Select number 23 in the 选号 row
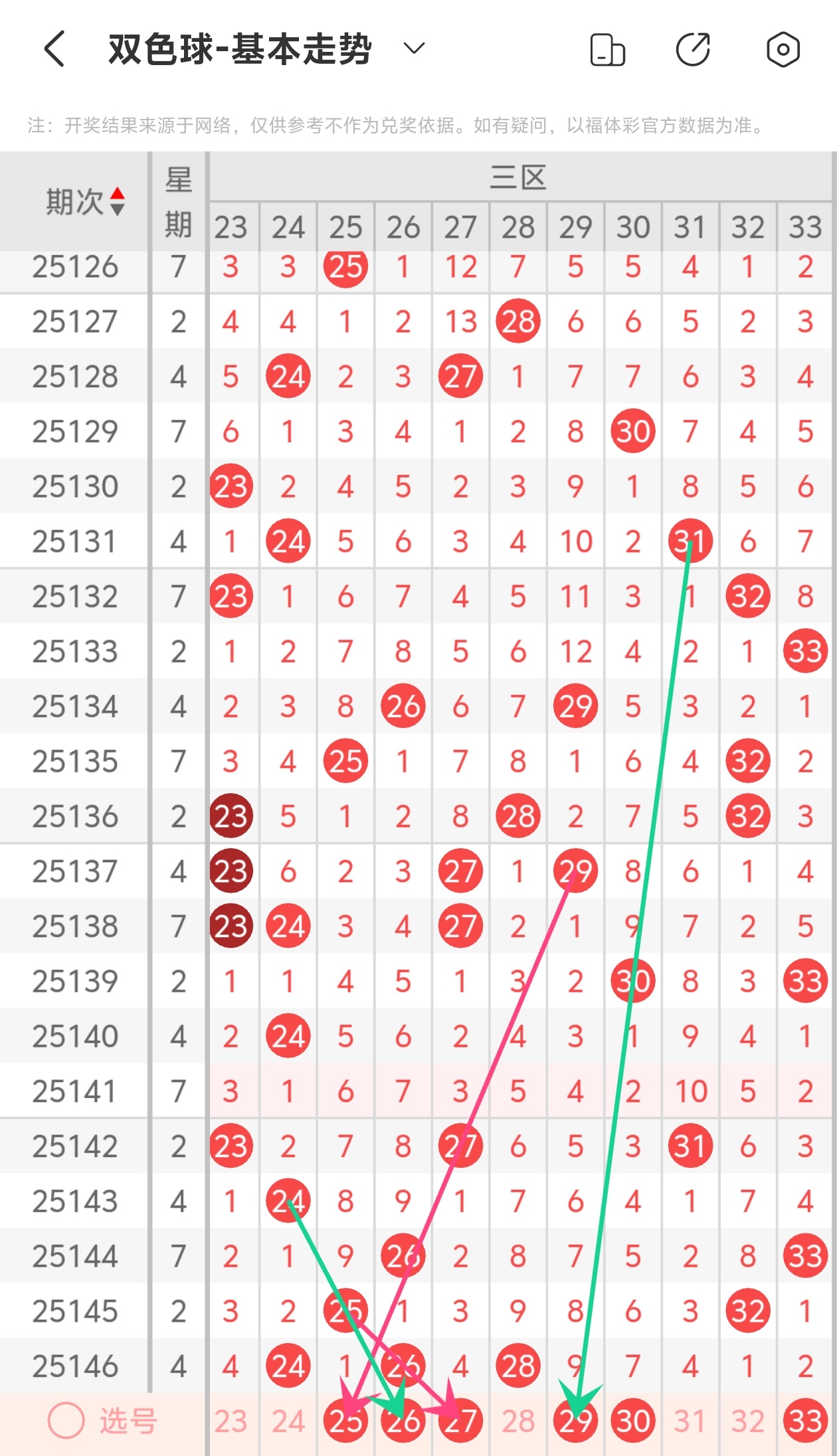837x1456 pixels. click(231, 1422)
